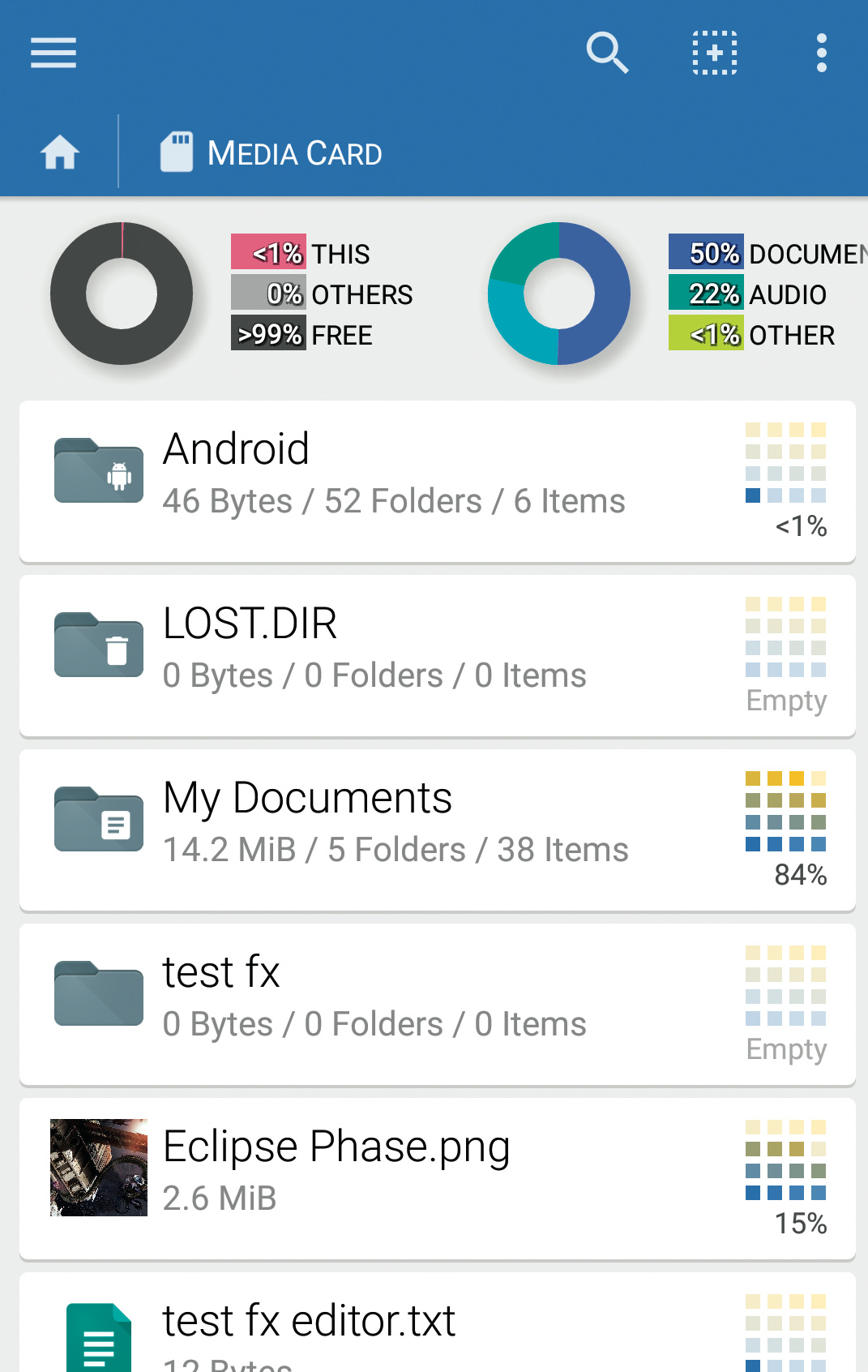Open the search tool
Viewport: 868px width, 1372px height.
(x=607, y=54)
